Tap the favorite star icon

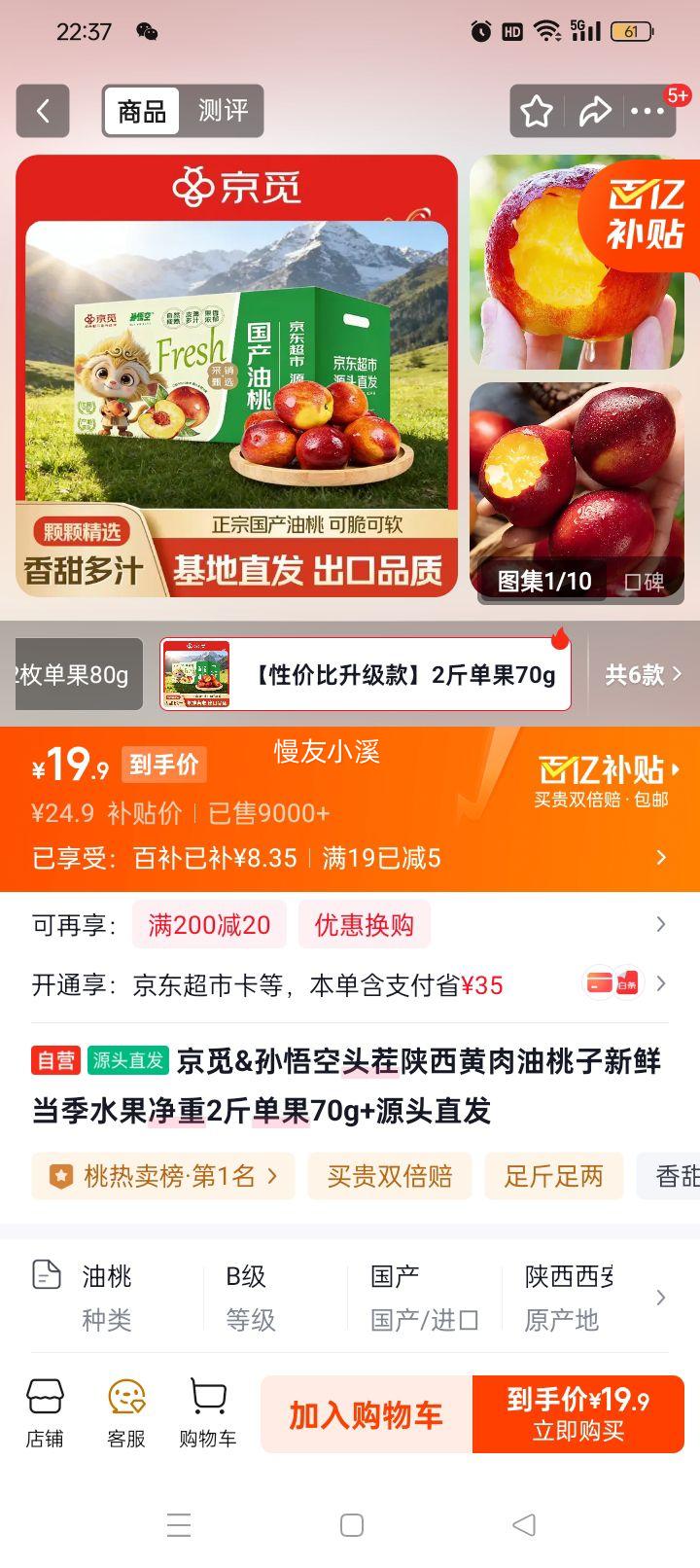click(536, 111)
